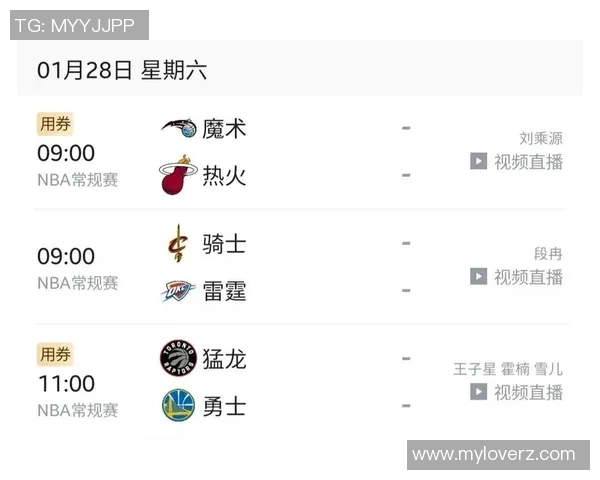Watch 视频直播 for 魔术 vs 热火
Image resolution: width=600 pixels, height=480 pixels.
tap(517, 161)
